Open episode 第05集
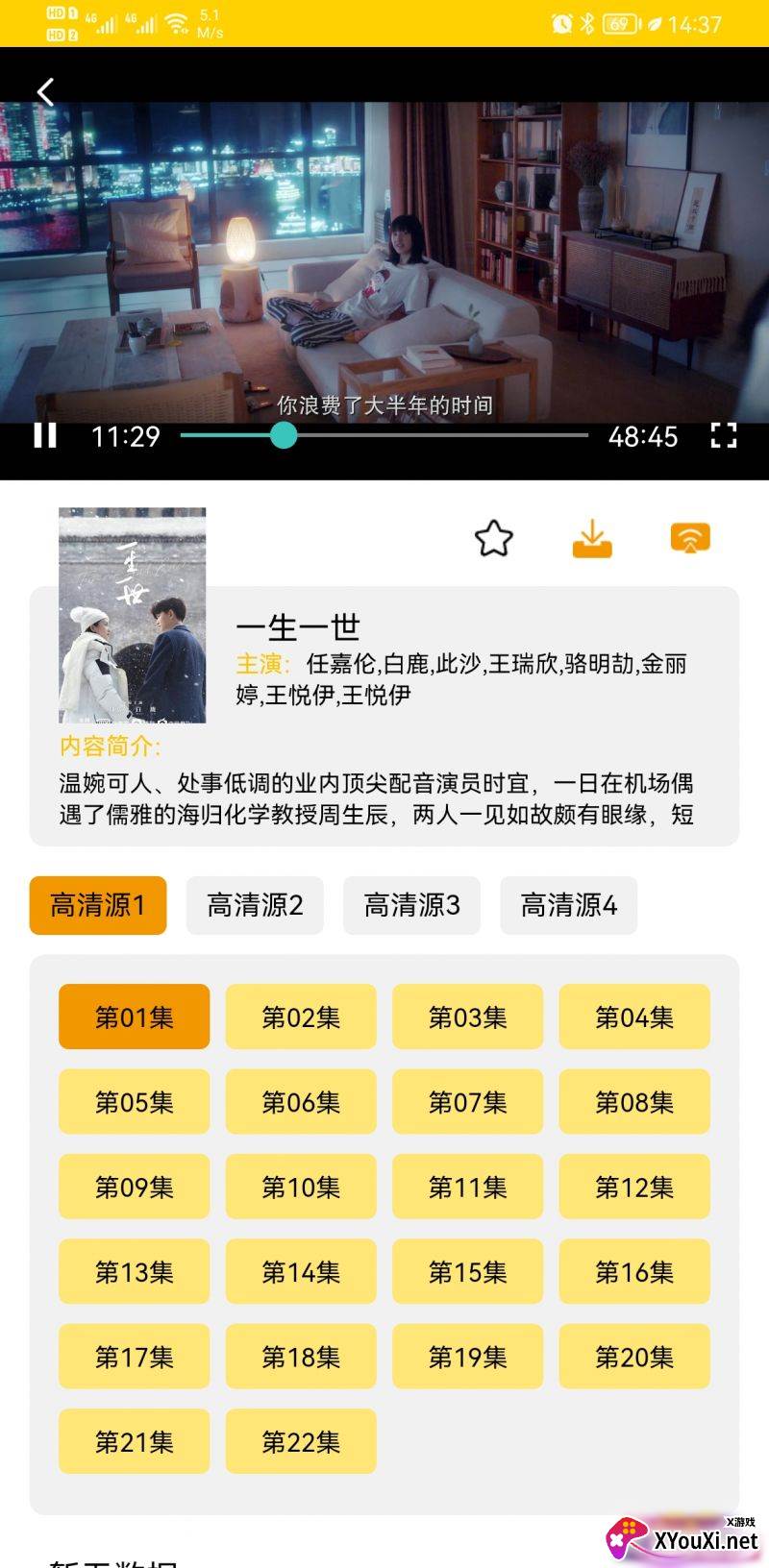The image size is (769, 1568). coord(134,1102)
